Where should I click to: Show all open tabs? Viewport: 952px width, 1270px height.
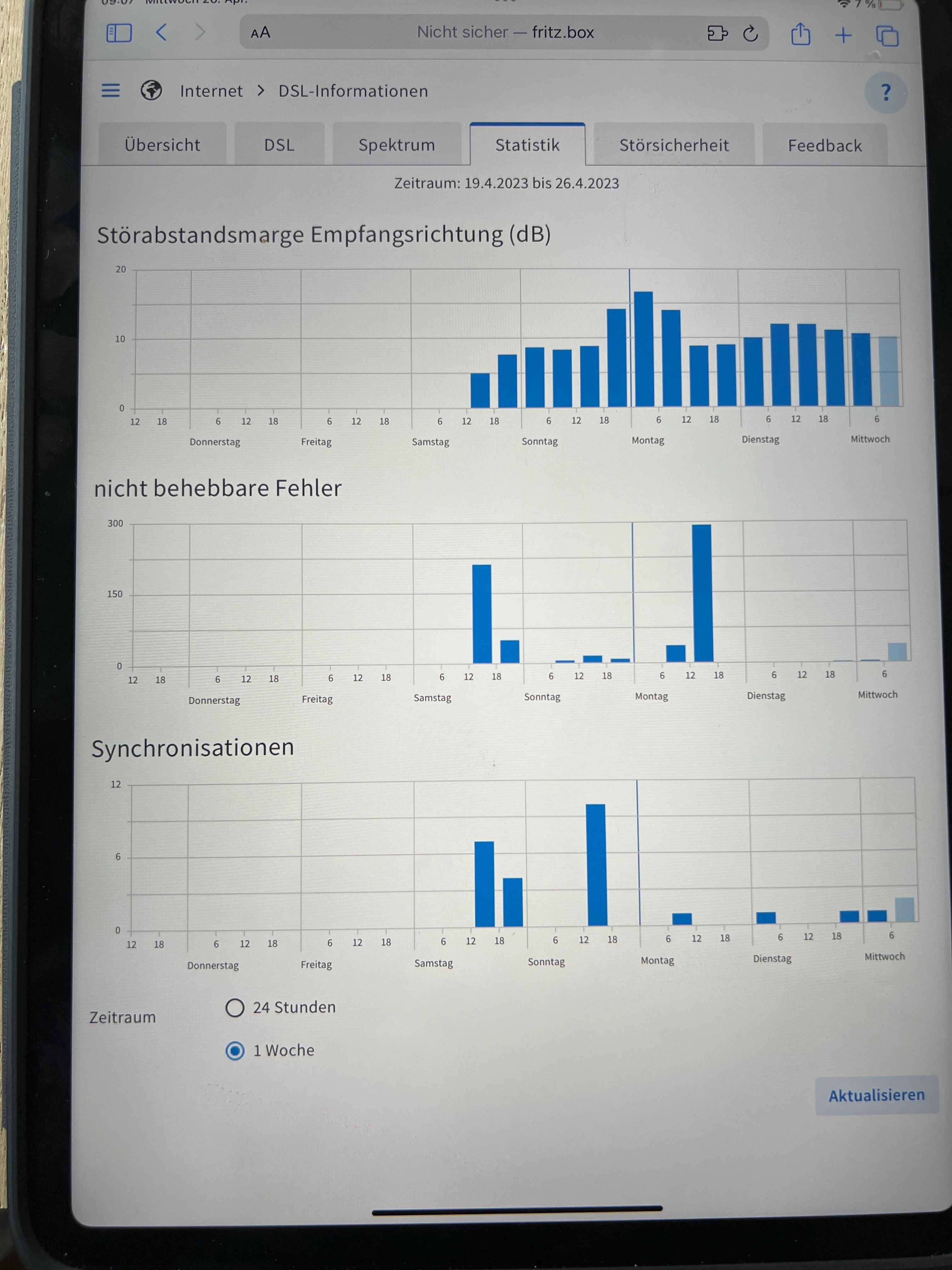point(887,36)
